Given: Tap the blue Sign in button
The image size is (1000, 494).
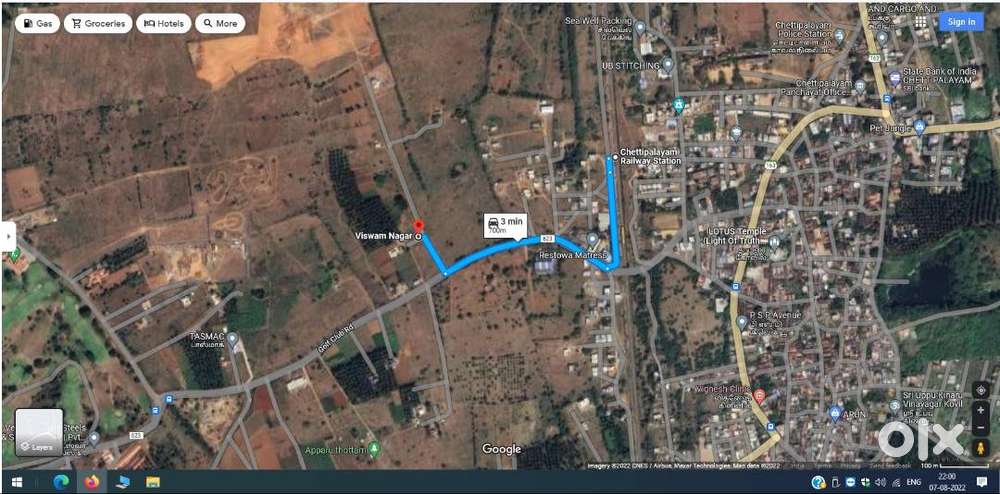Looking at the screenshot, I should click(961, 22).
